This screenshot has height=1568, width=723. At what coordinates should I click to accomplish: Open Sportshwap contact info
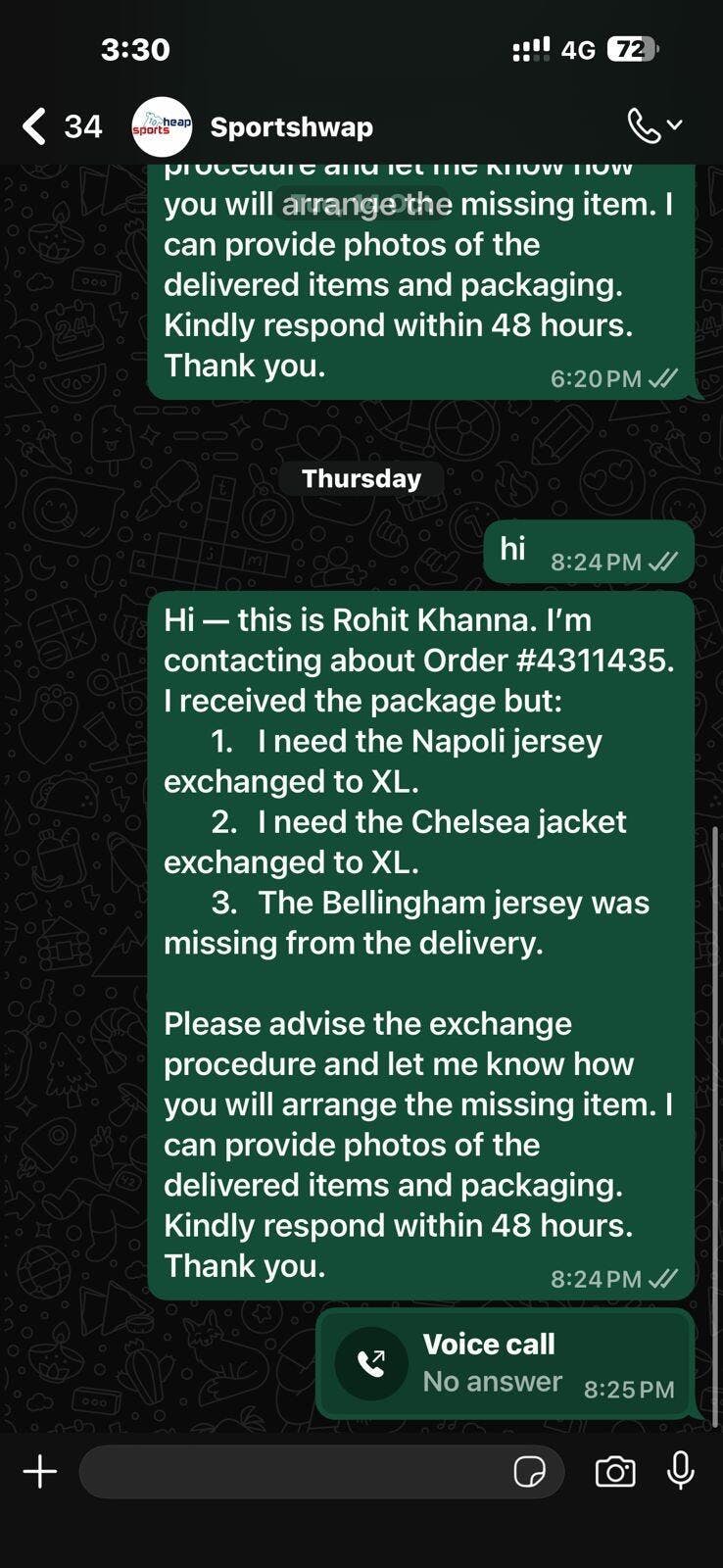click(x=291, y=126)
